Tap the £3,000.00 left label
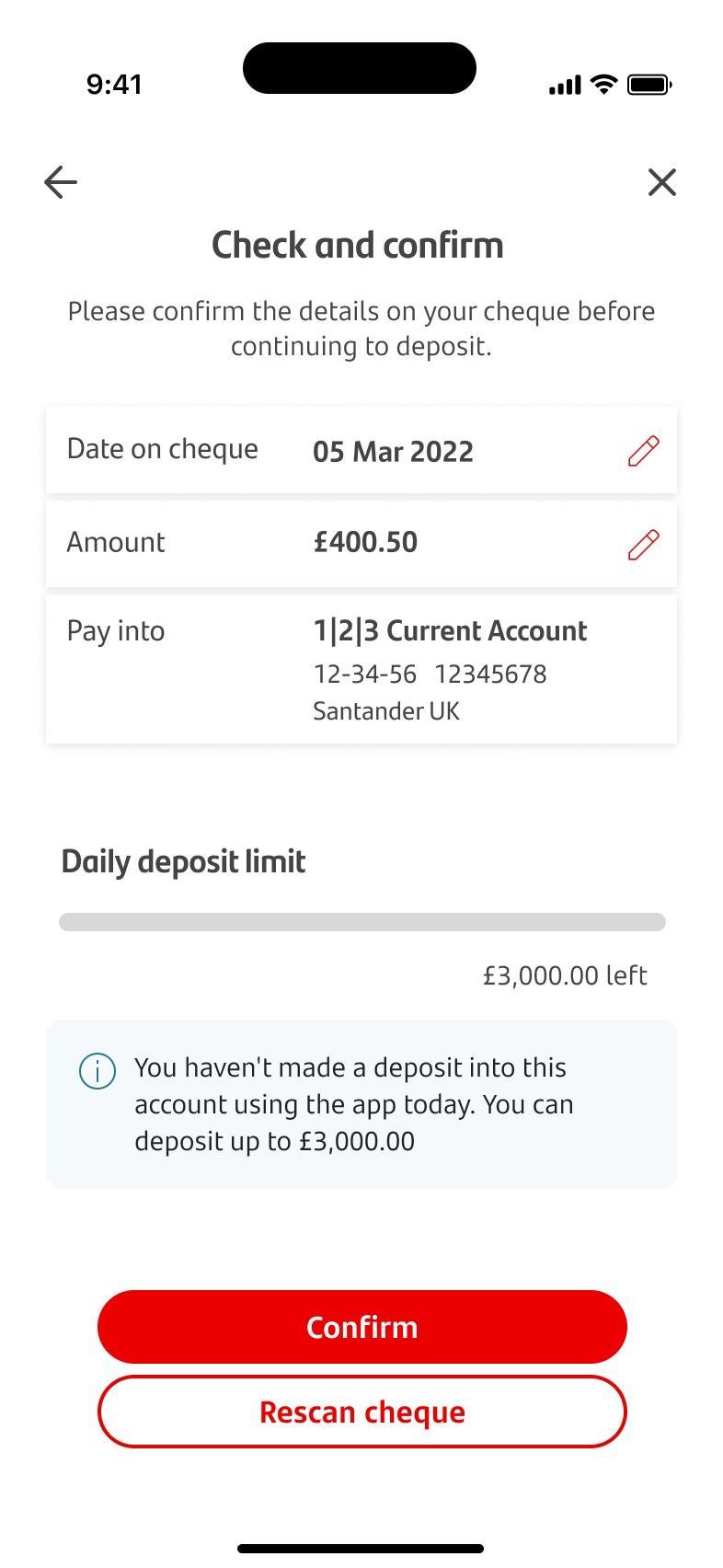The height and width of the screenshot is (1568, 723). 565,974
